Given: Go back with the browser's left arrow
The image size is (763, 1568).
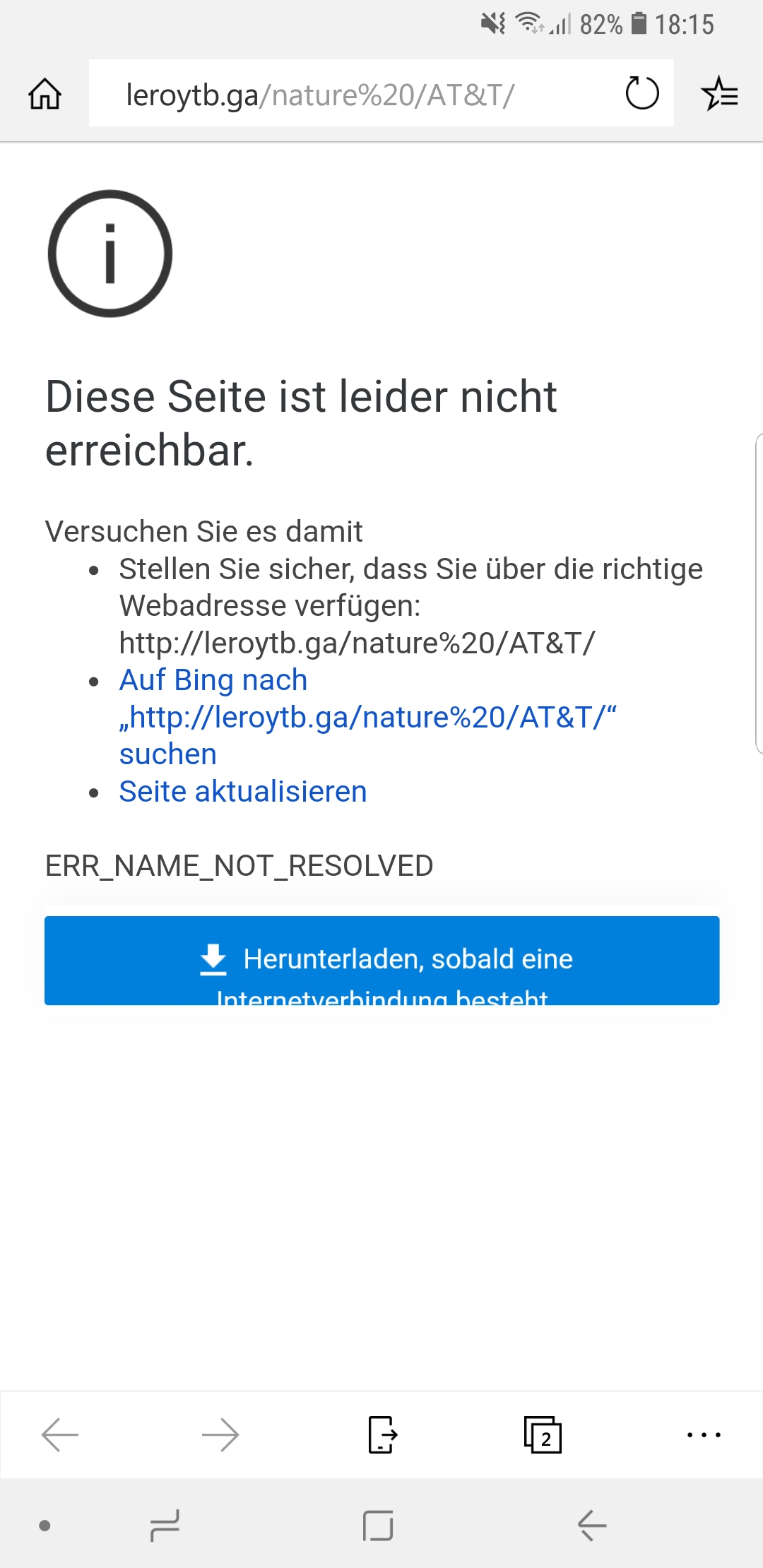Looking at the screenshot, I should [x=60, y=1435].
